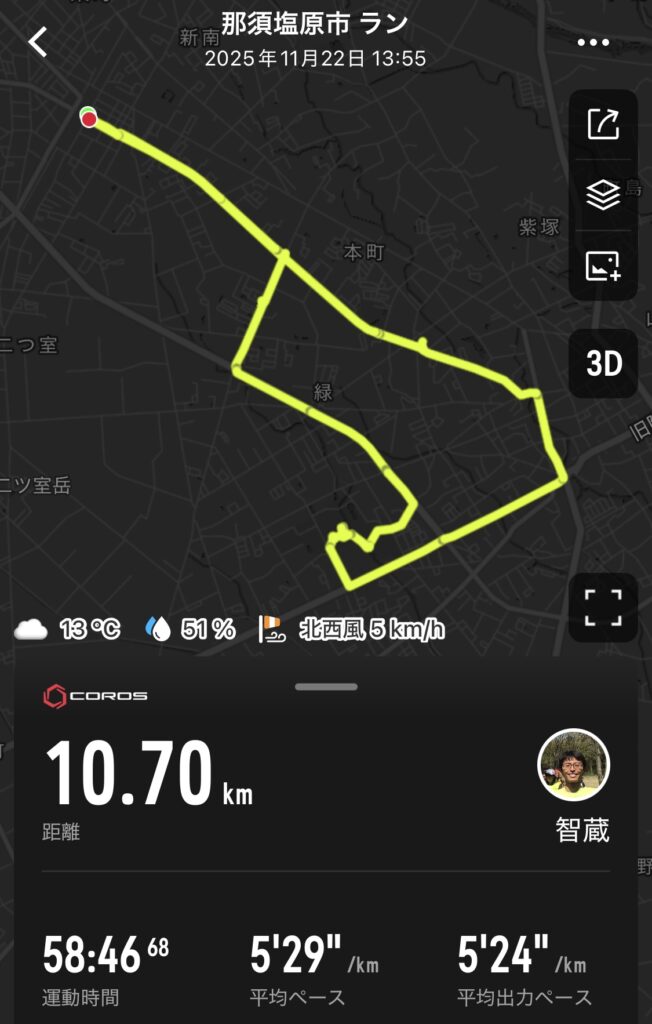The image size is (652, 1024).
Task: Switch the map to 3D view
Action: (603, 363)
